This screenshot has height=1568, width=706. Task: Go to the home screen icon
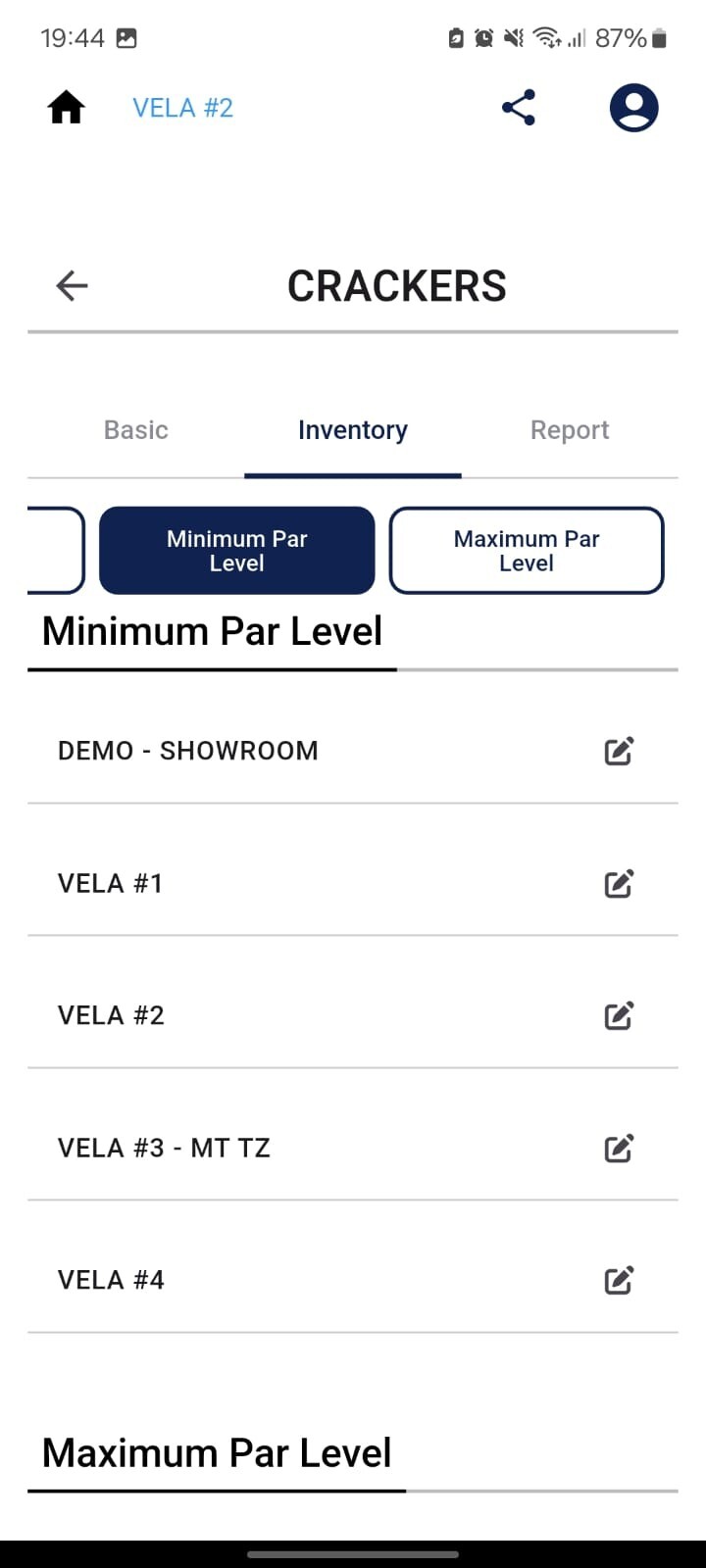point(67,108)
